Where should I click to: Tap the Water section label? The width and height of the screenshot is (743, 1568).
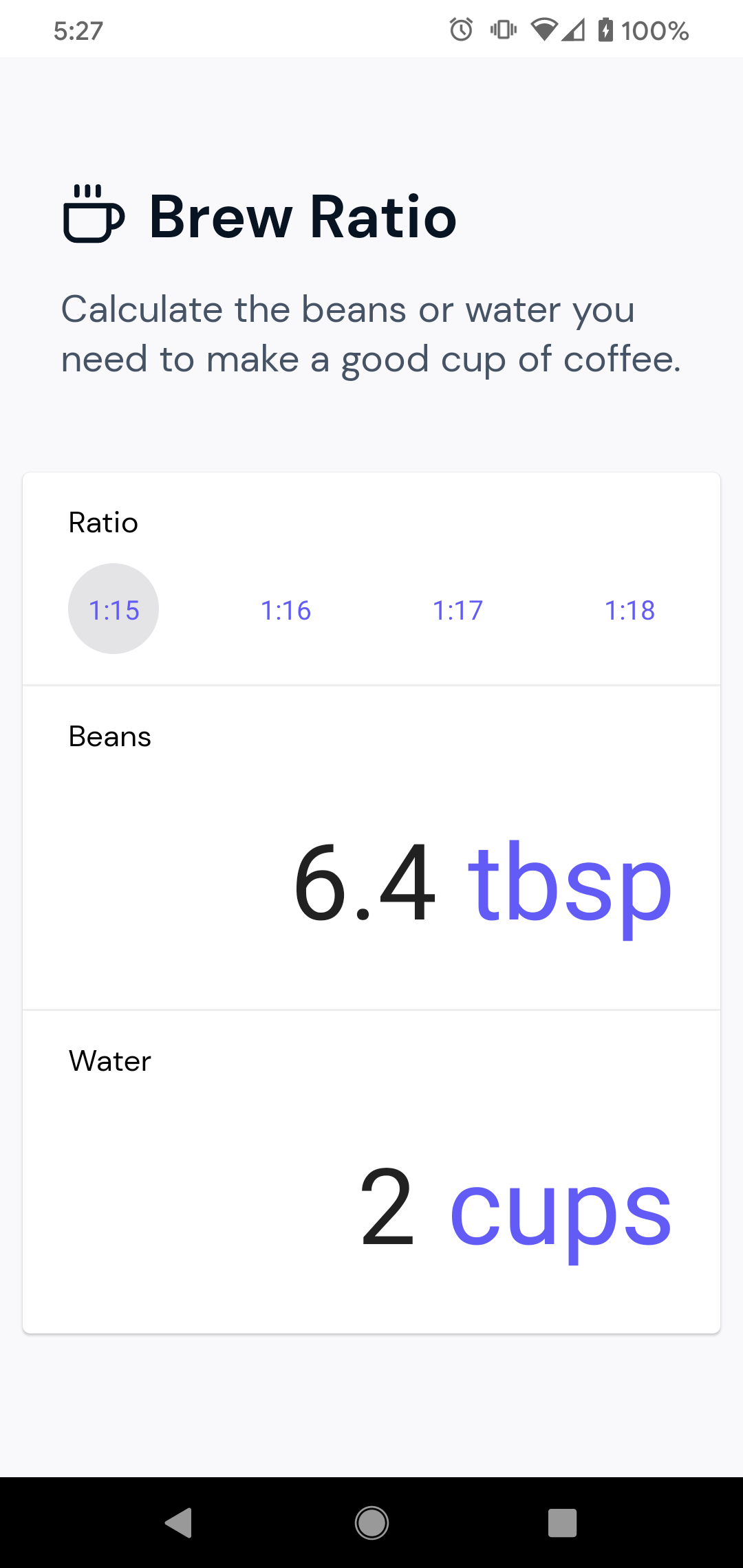tap(109, 1060)
